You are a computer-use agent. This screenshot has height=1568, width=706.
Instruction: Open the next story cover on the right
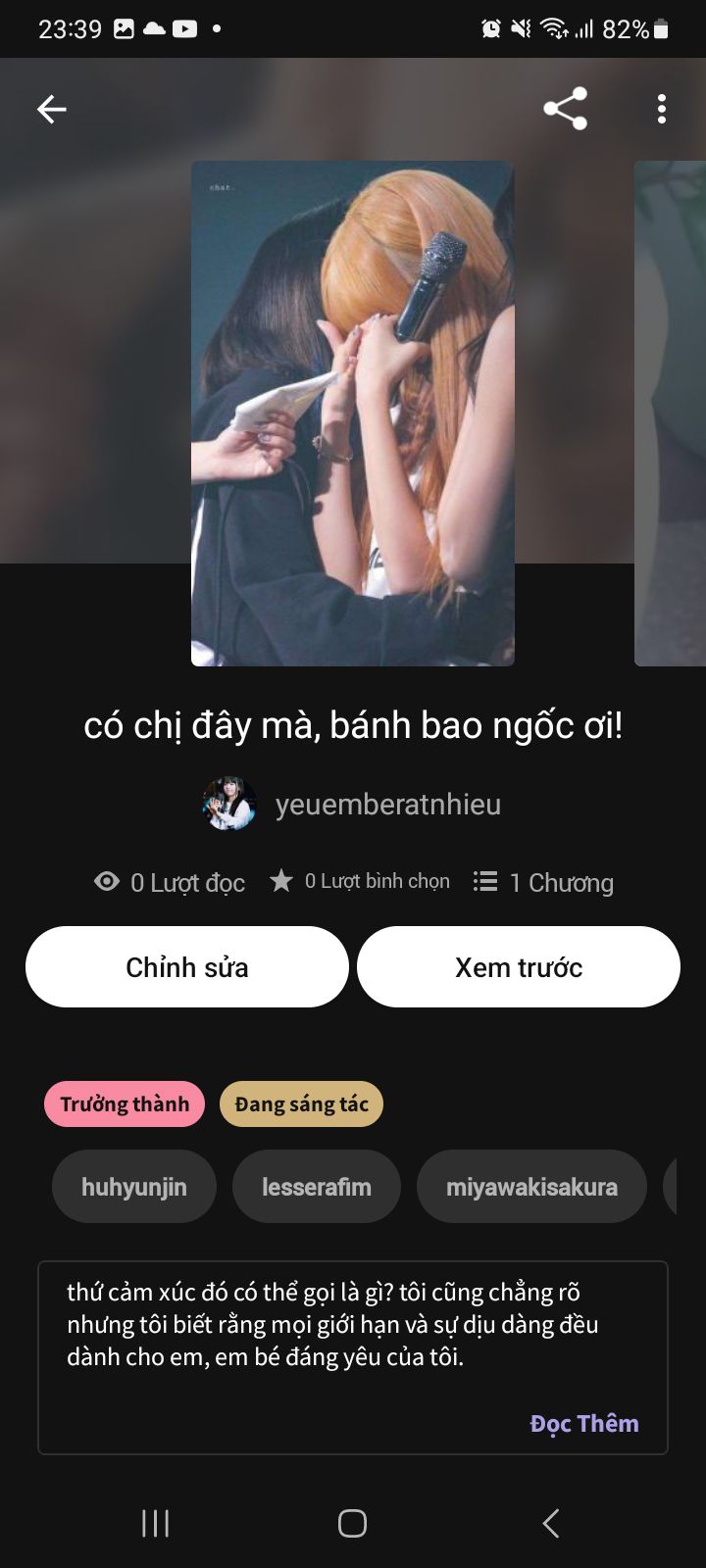click(672, 412)
